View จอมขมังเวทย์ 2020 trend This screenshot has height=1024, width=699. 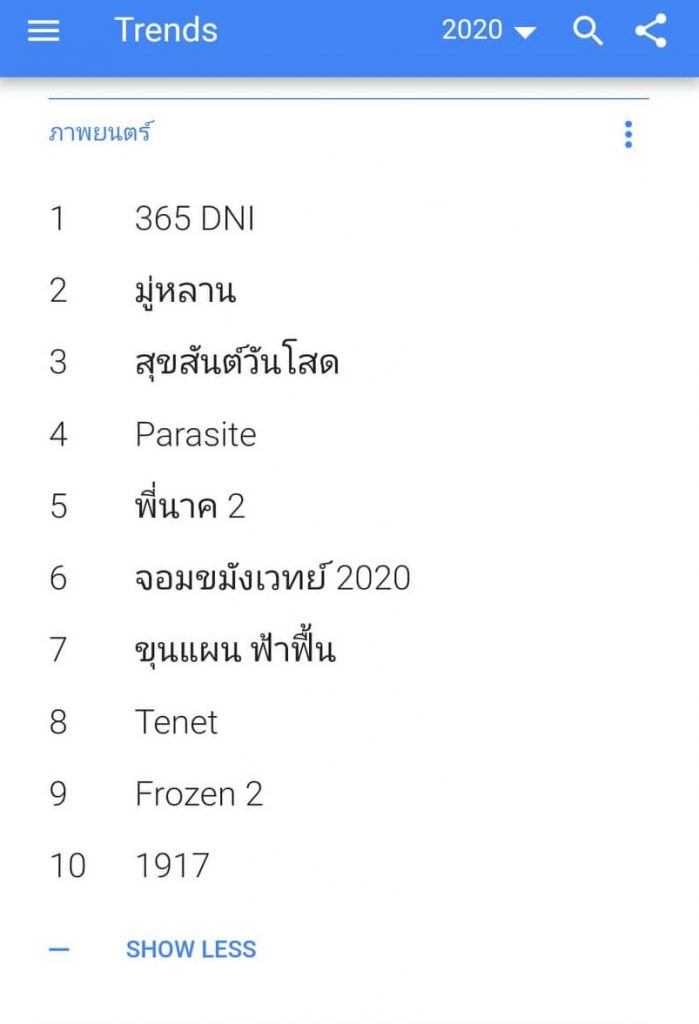272,578
